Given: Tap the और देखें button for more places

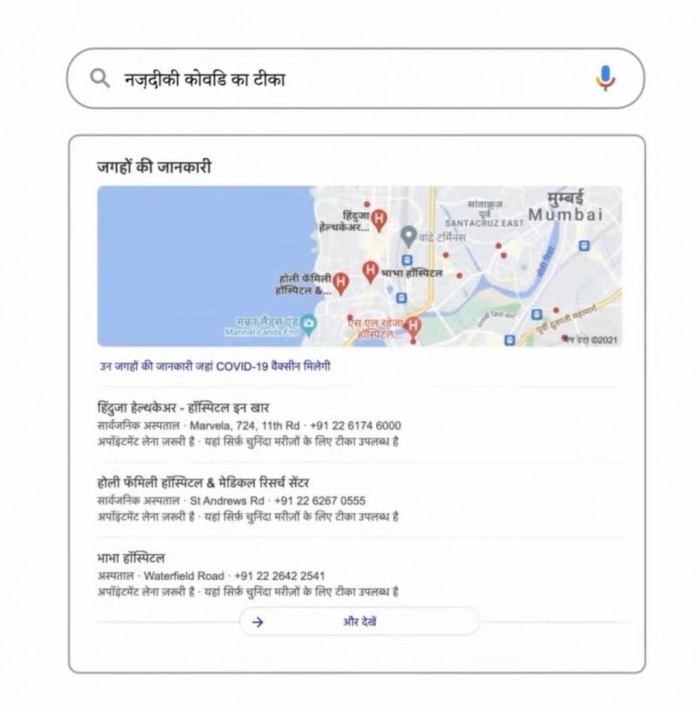Looking at the screenshot, I should pos(359,621).
